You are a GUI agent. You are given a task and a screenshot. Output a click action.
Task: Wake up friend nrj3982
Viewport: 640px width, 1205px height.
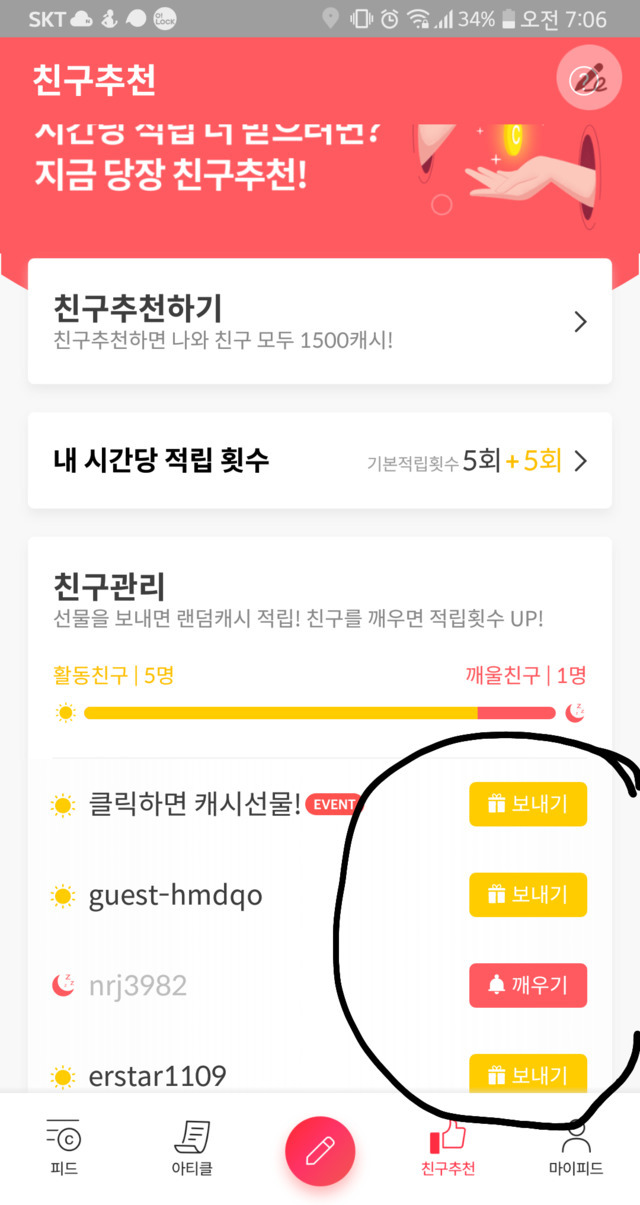pyautogui.click(x=527, y=986)
